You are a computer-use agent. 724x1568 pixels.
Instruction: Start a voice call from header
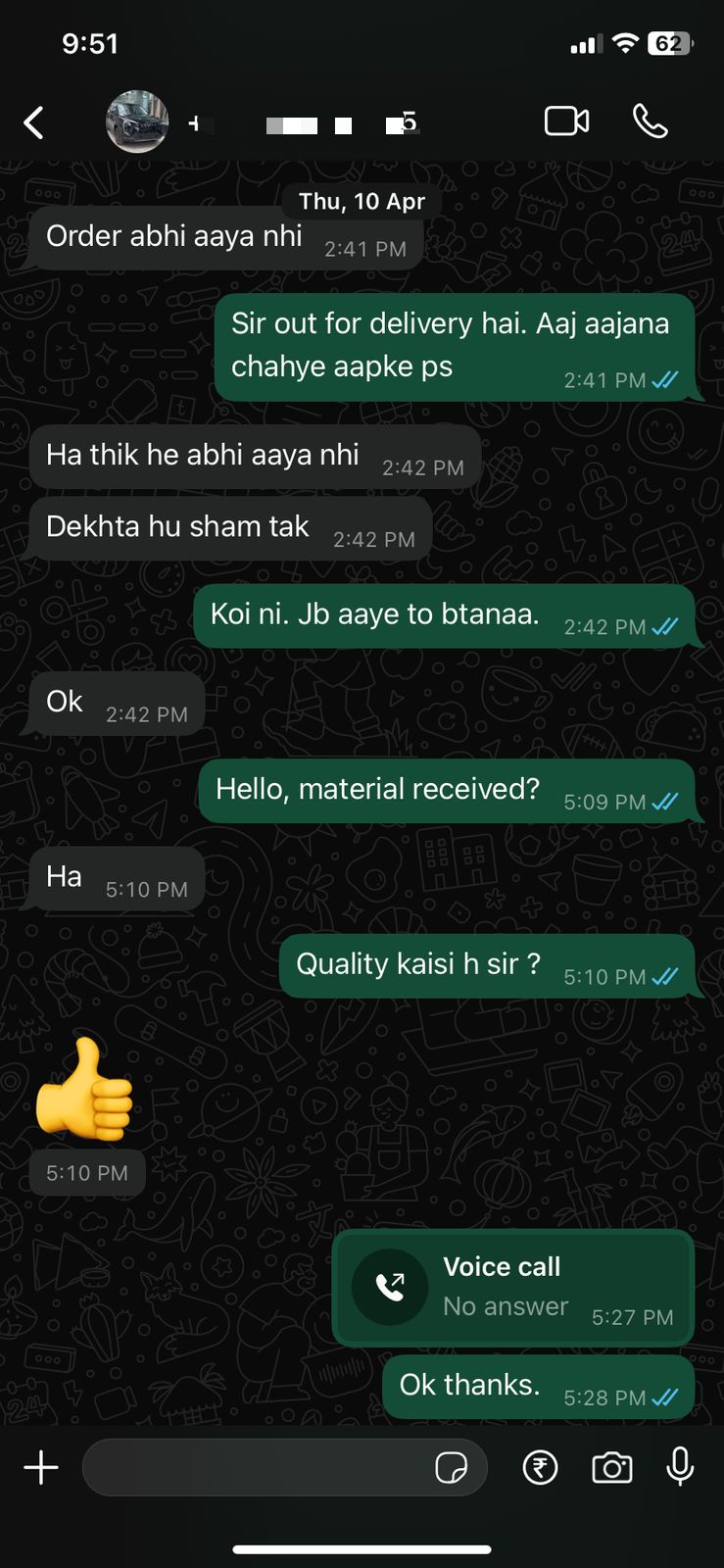point(650,122)
